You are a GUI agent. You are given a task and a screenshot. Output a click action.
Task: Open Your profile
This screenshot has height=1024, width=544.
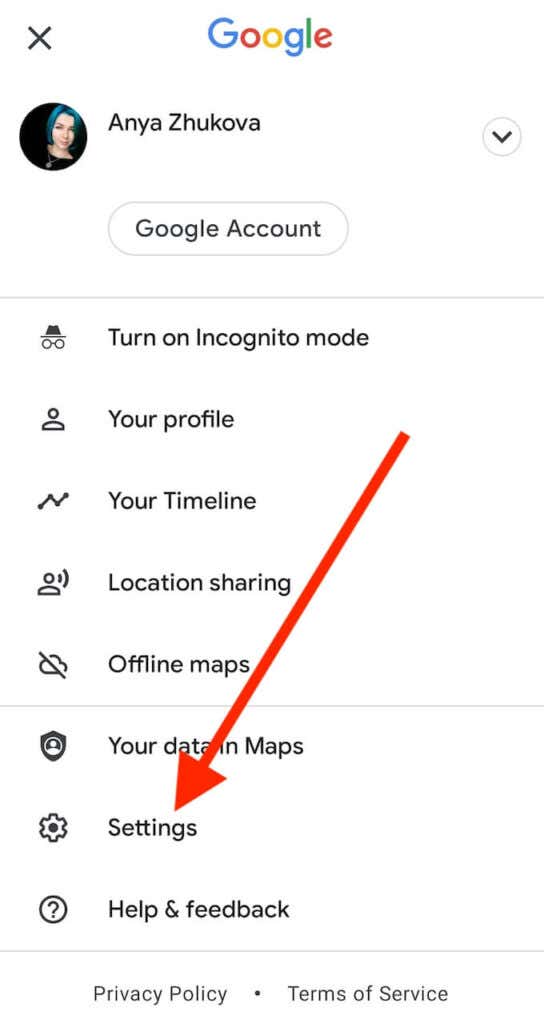coord(272,419)
